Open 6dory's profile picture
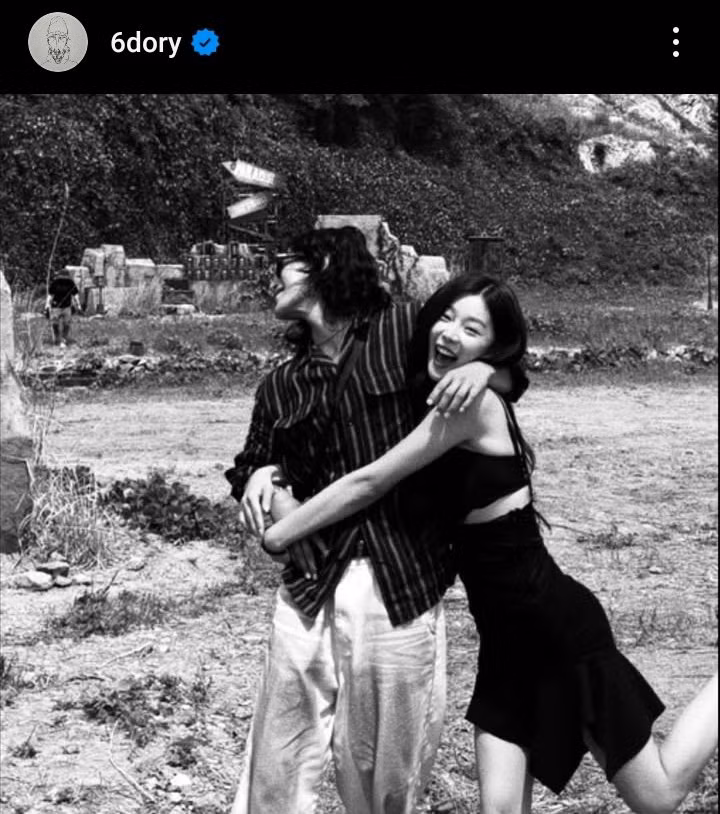 point(57,42)
